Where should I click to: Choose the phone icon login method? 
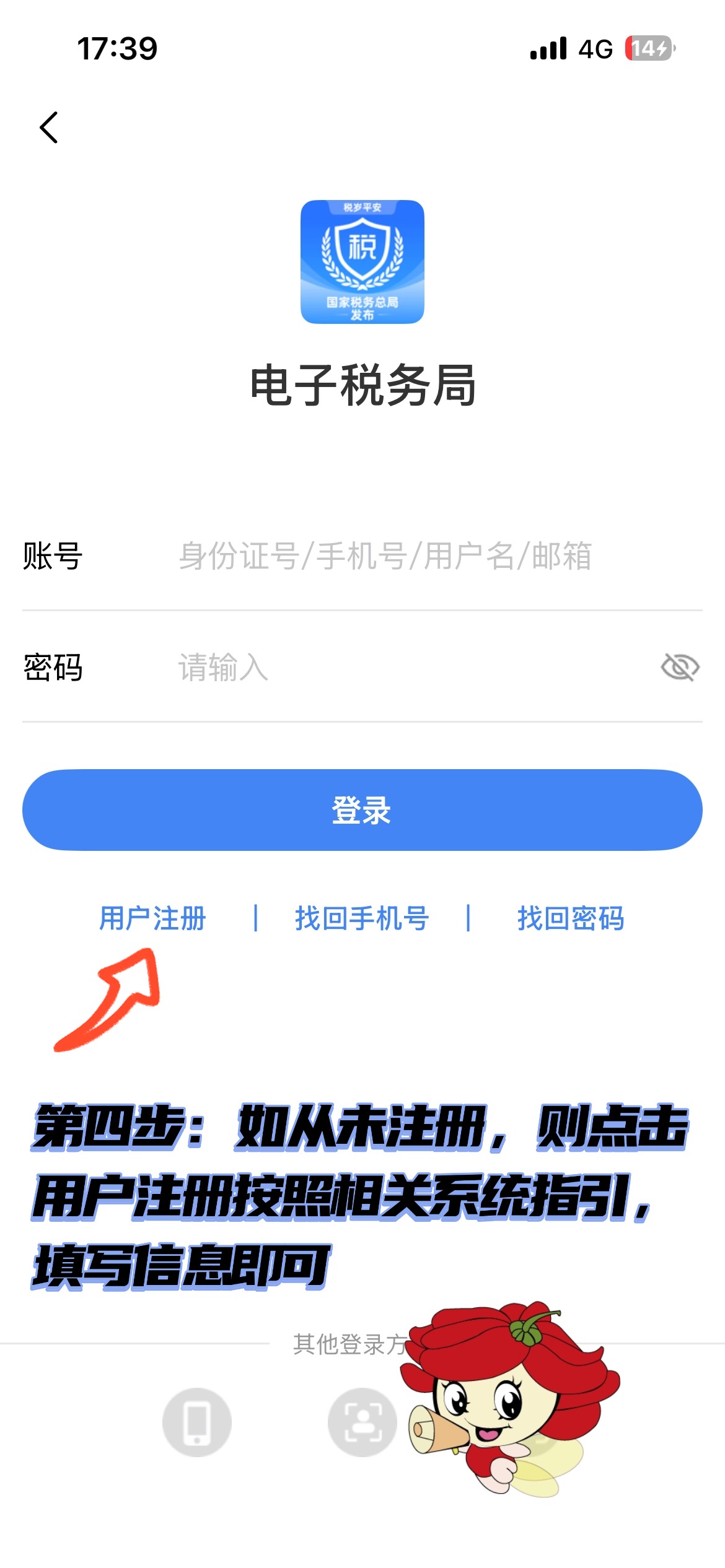click(197, 1422)
